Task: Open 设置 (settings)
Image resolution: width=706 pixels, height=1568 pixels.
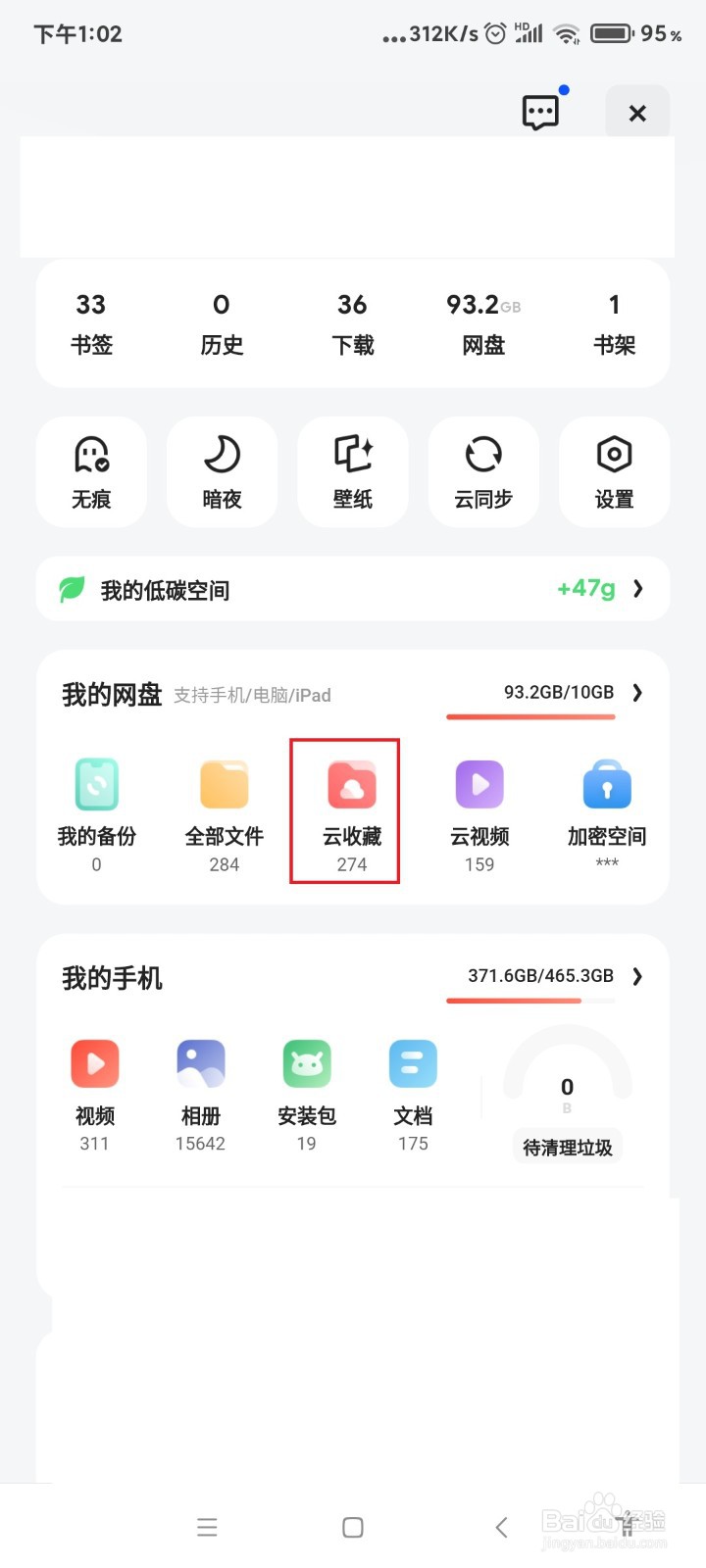Action: pos(614,470)
